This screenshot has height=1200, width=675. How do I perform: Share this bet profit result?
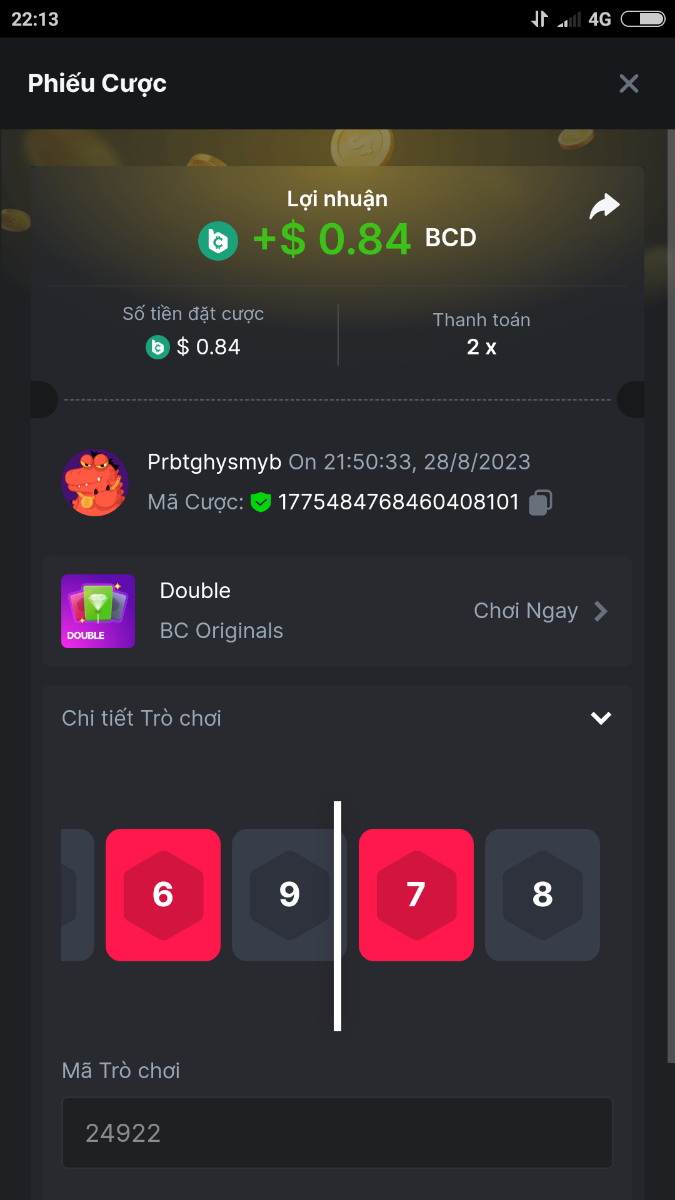pos(604,207)
